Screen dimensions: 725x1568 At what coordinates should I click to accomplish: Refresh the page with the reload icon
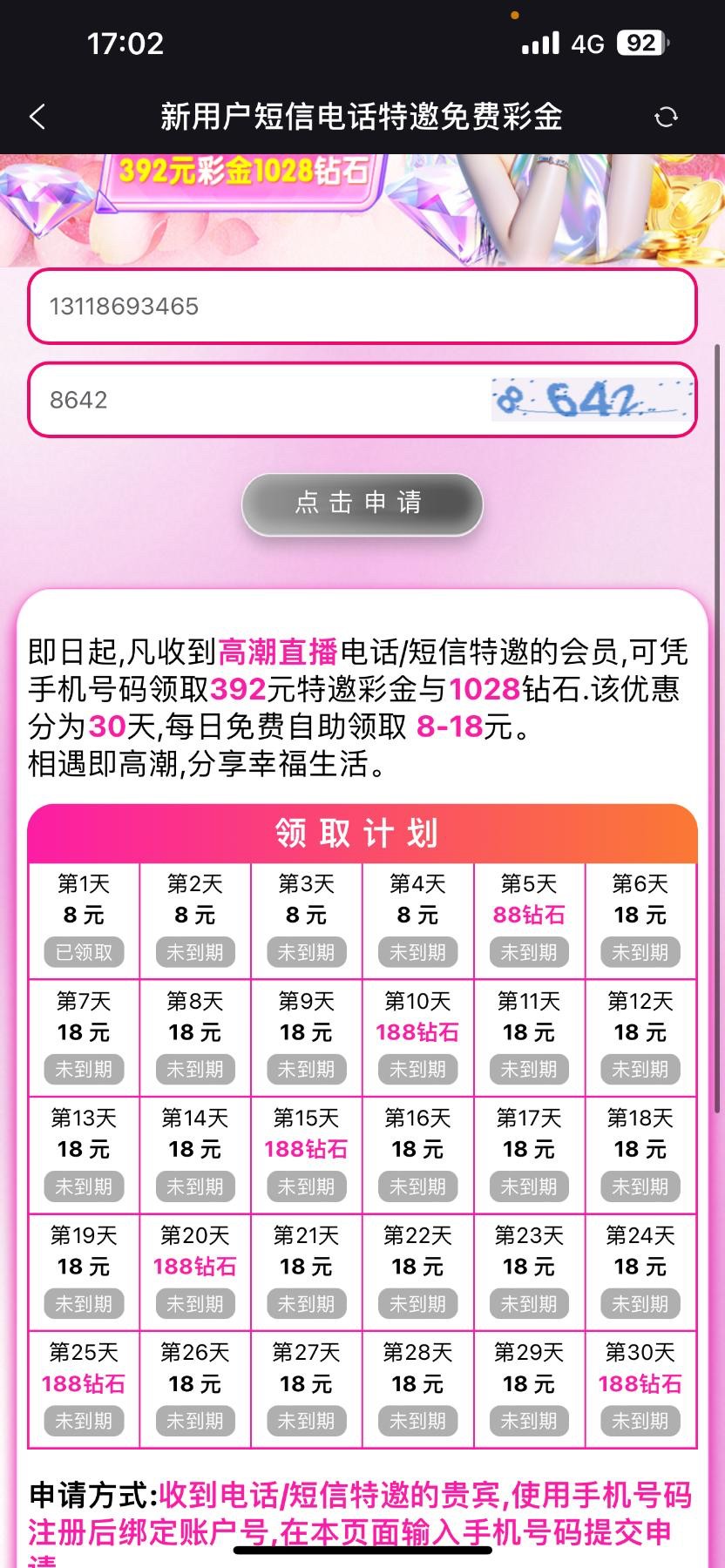pos(666,117)
